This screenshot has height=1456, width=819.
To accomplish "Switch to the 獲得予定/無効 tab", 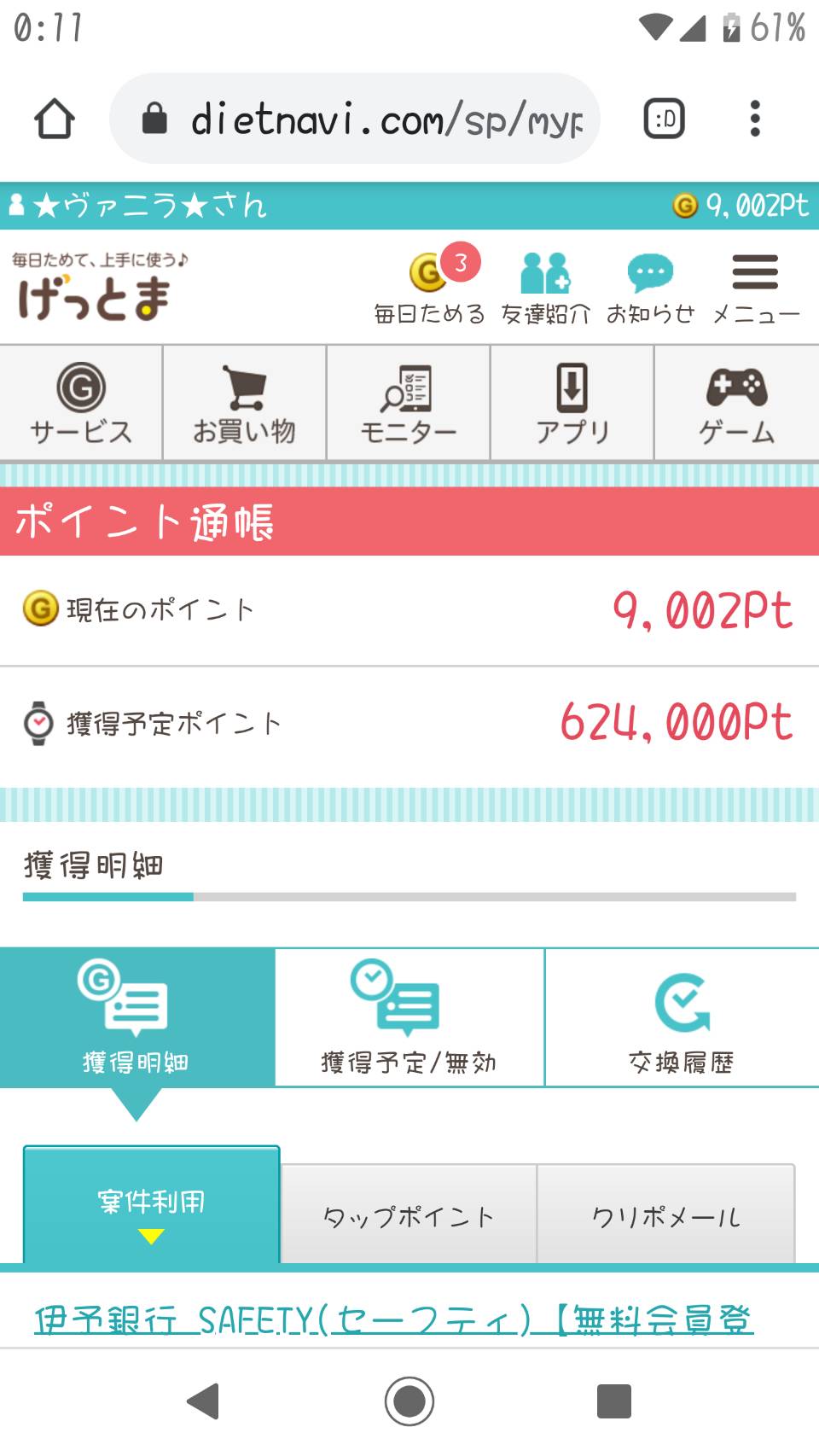I will click(x=409, y=1016).
